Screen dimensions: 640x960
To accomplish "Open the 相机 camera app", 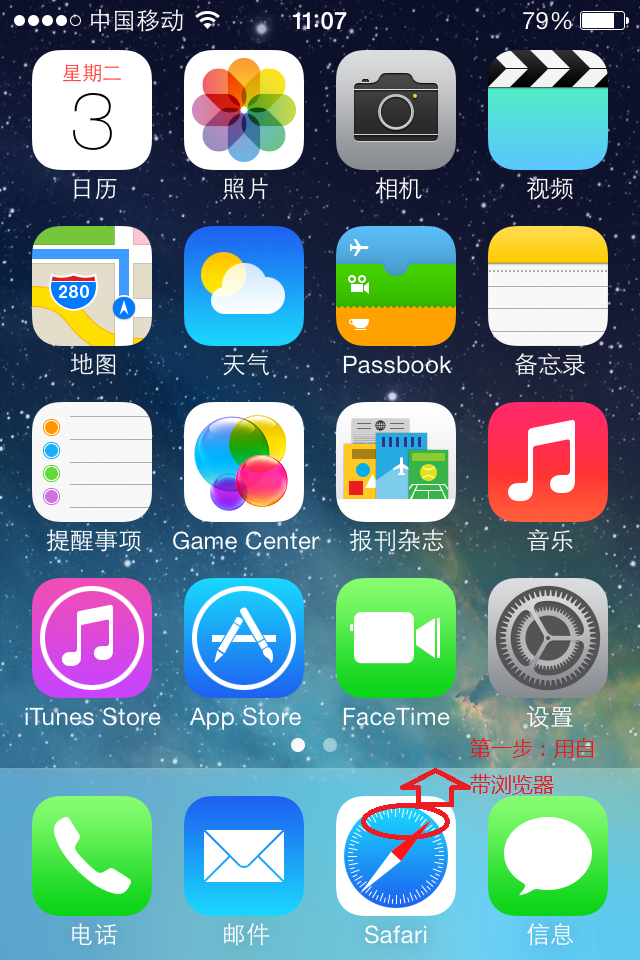I will pyautogui.click(x=396, y=110).
